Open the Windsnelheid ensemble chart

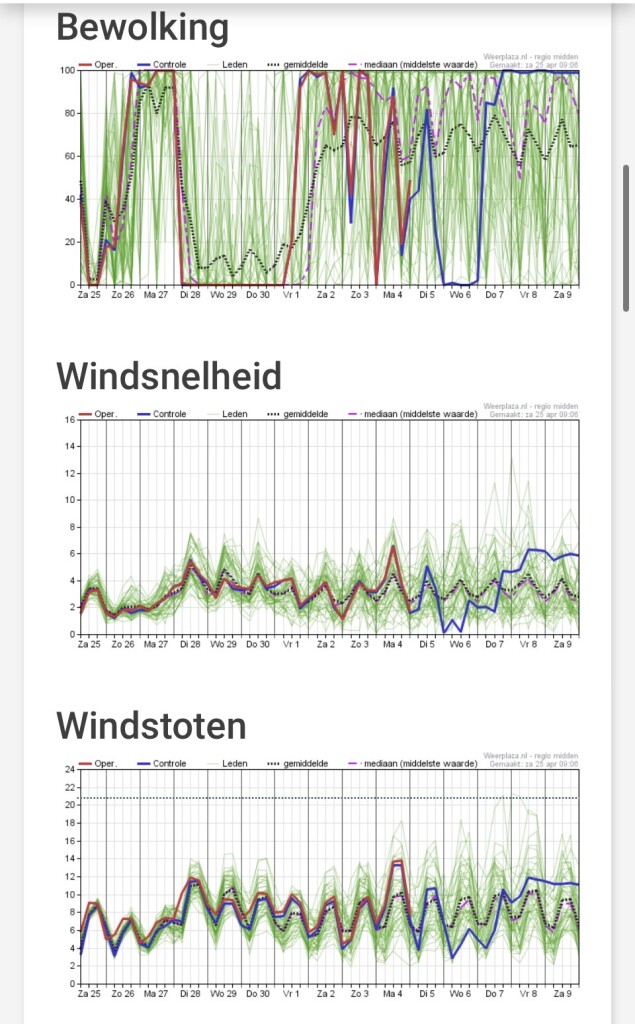click(317, 527)
